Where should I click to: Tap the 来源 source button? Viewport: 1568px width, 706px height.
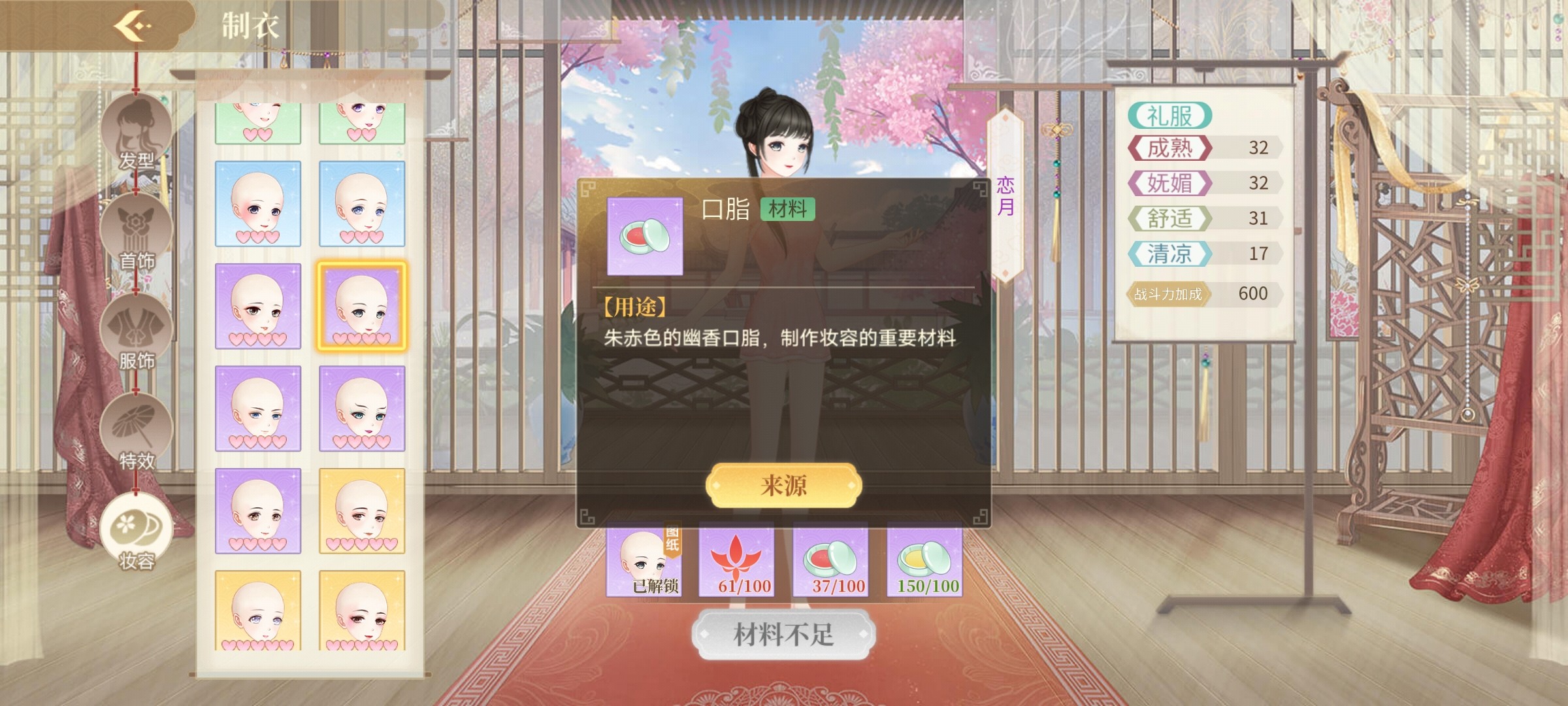tap(783, 486)
